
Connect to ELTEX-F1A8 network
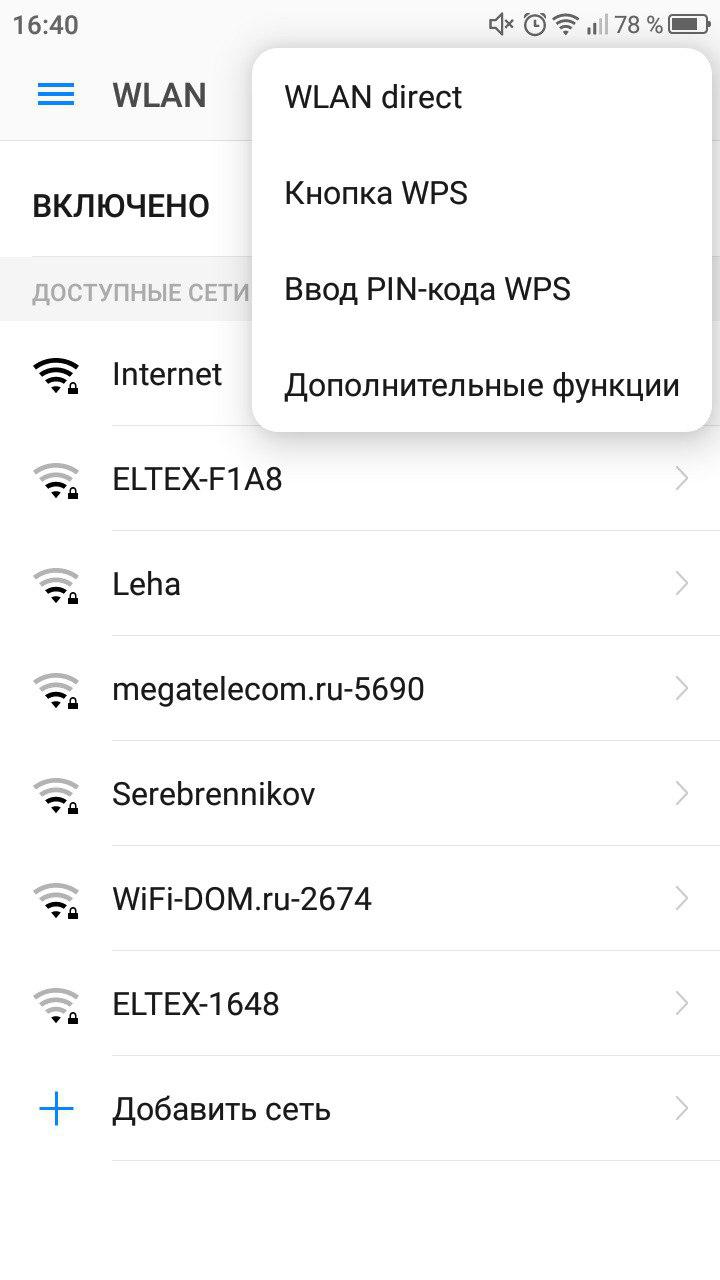coord(198,479)
